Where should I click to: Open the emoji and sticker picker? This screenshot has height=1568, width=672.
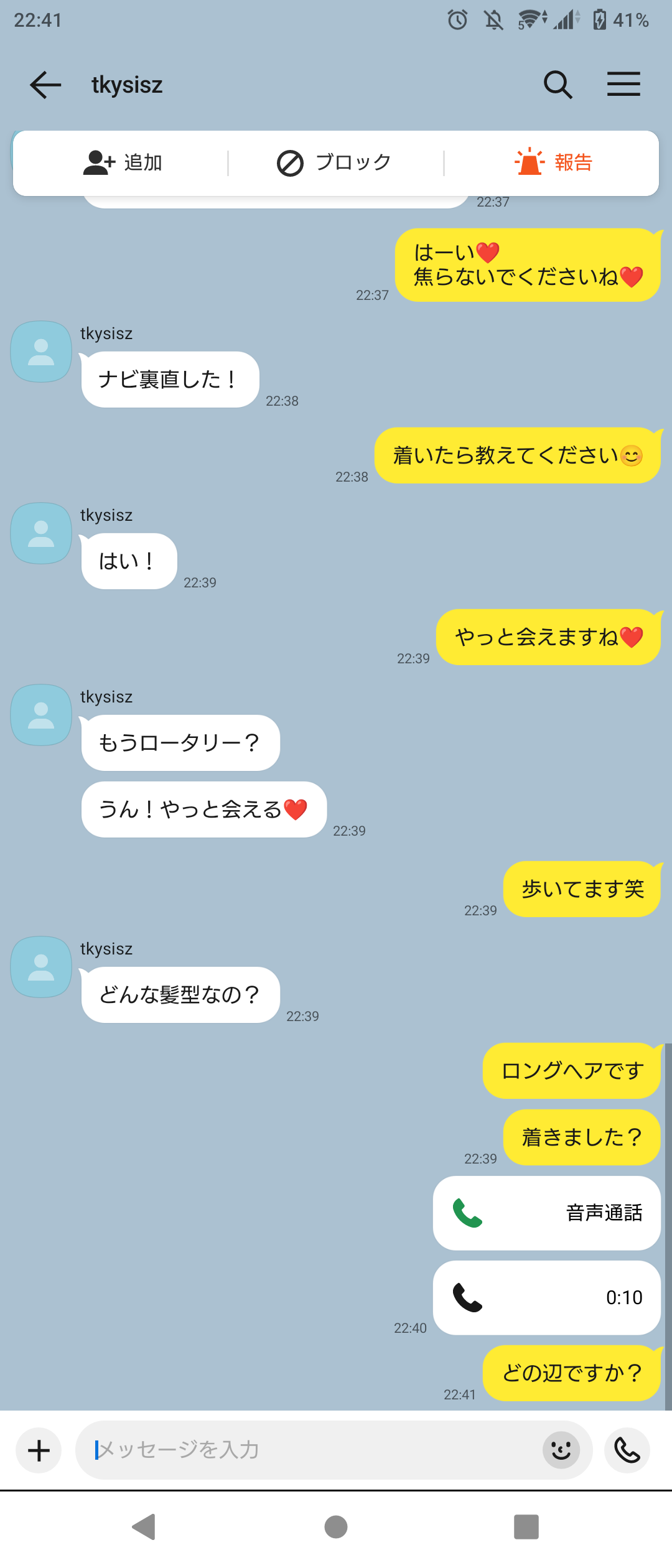(x=561, y=1450)
